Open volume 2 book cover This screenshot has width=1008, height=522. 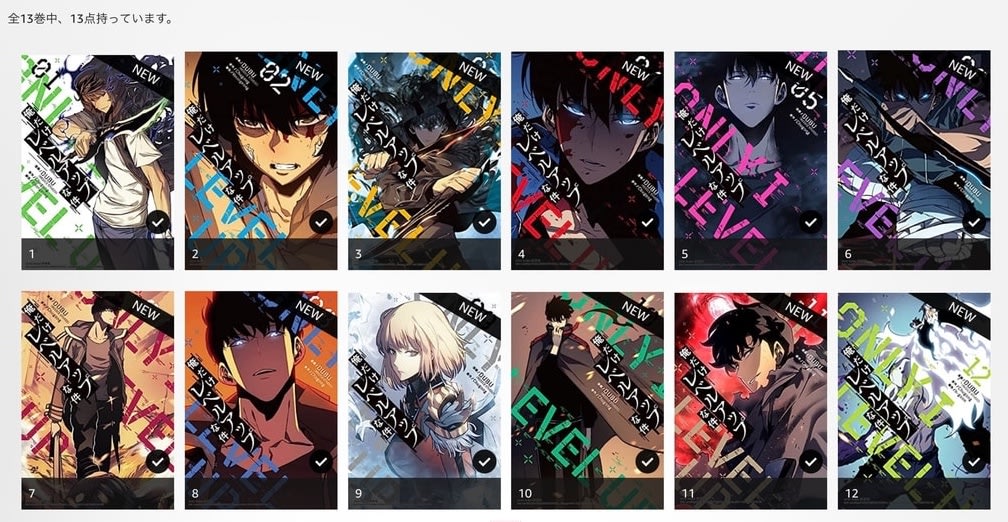(260, 150)
